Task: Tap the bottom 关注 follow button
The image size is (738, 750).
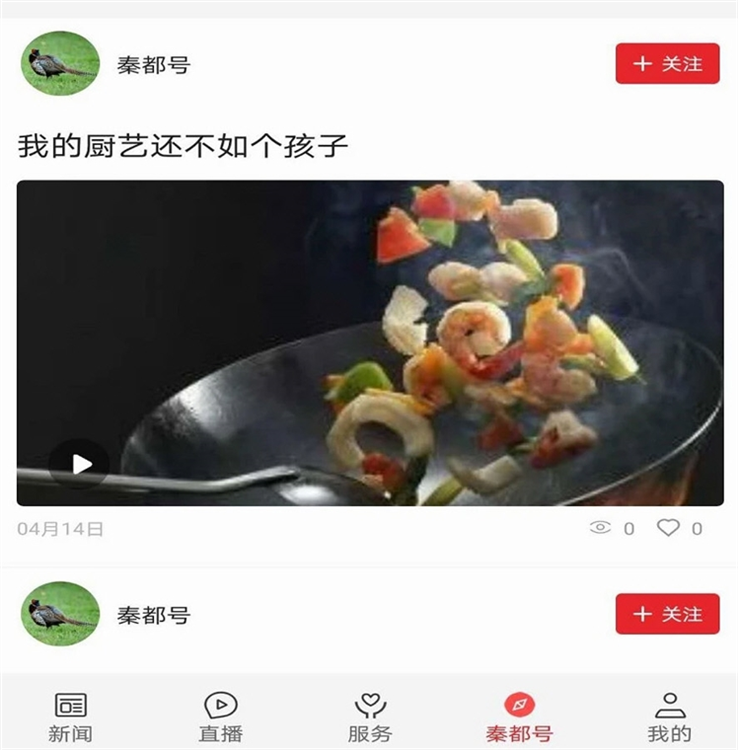Action: tap(666, 613)
